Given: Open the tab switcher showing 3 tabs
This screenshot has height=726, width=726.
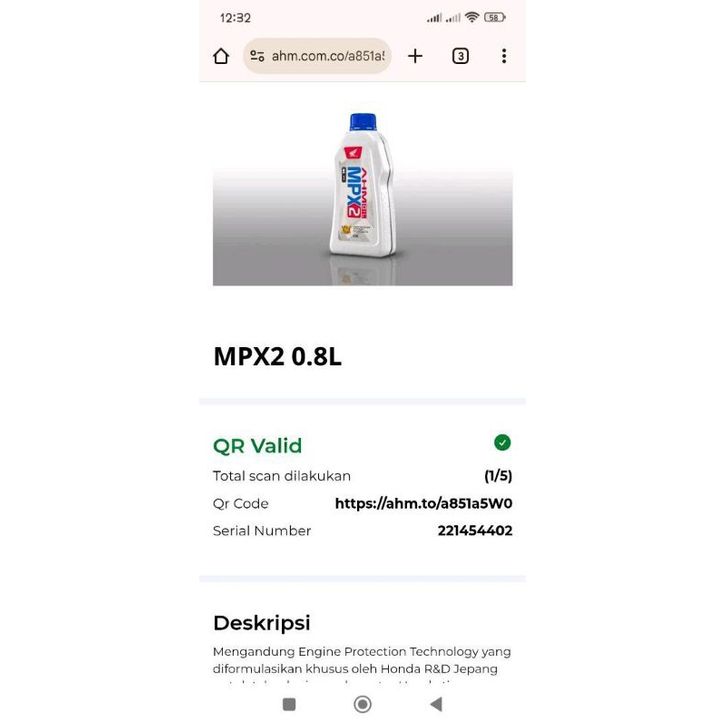Looking at the screenshot, I should click(460, 56).
